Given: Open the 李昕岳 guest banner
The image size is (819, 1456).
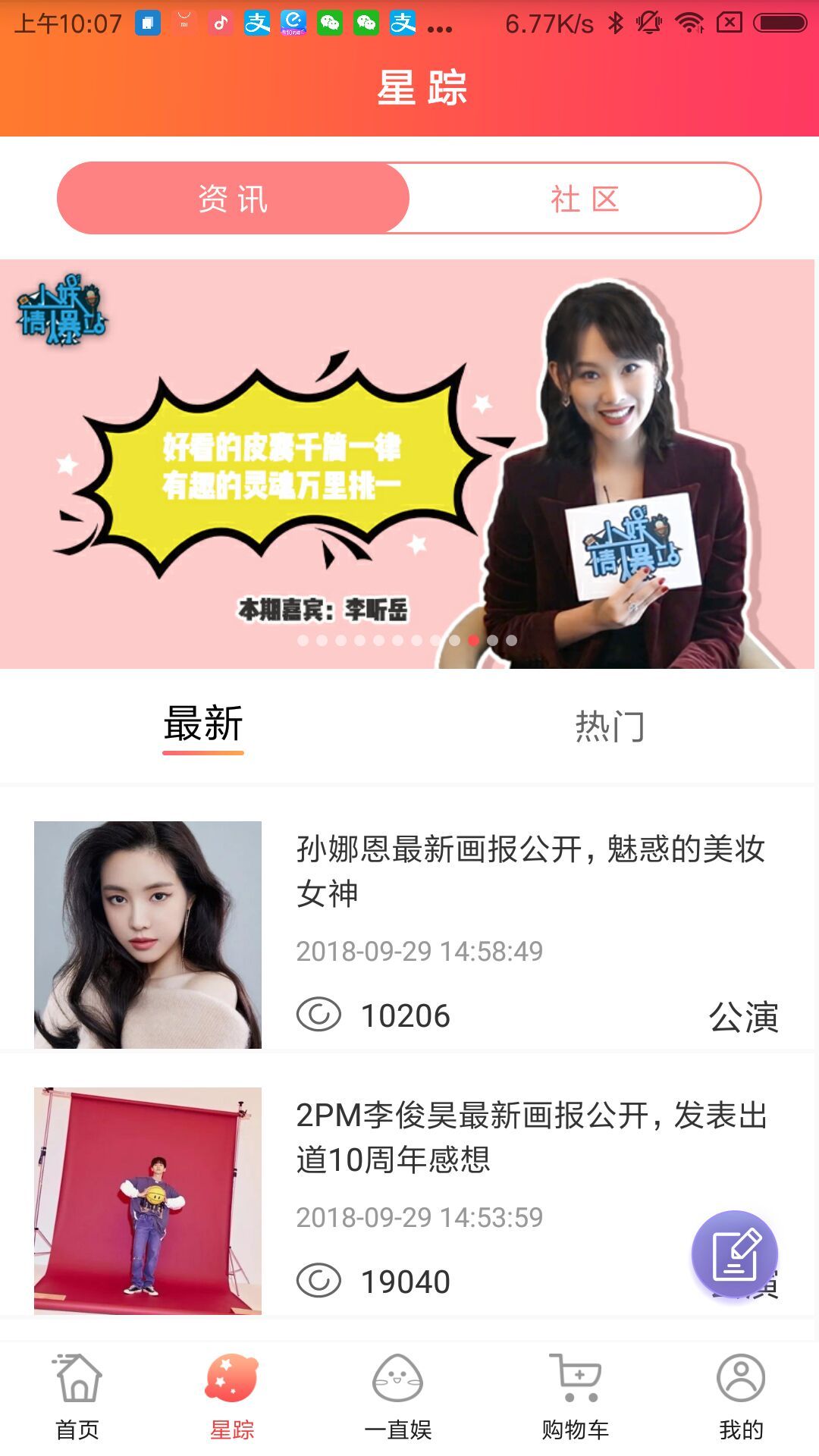Looking at the screenshot, I should (x=407, y=464).
